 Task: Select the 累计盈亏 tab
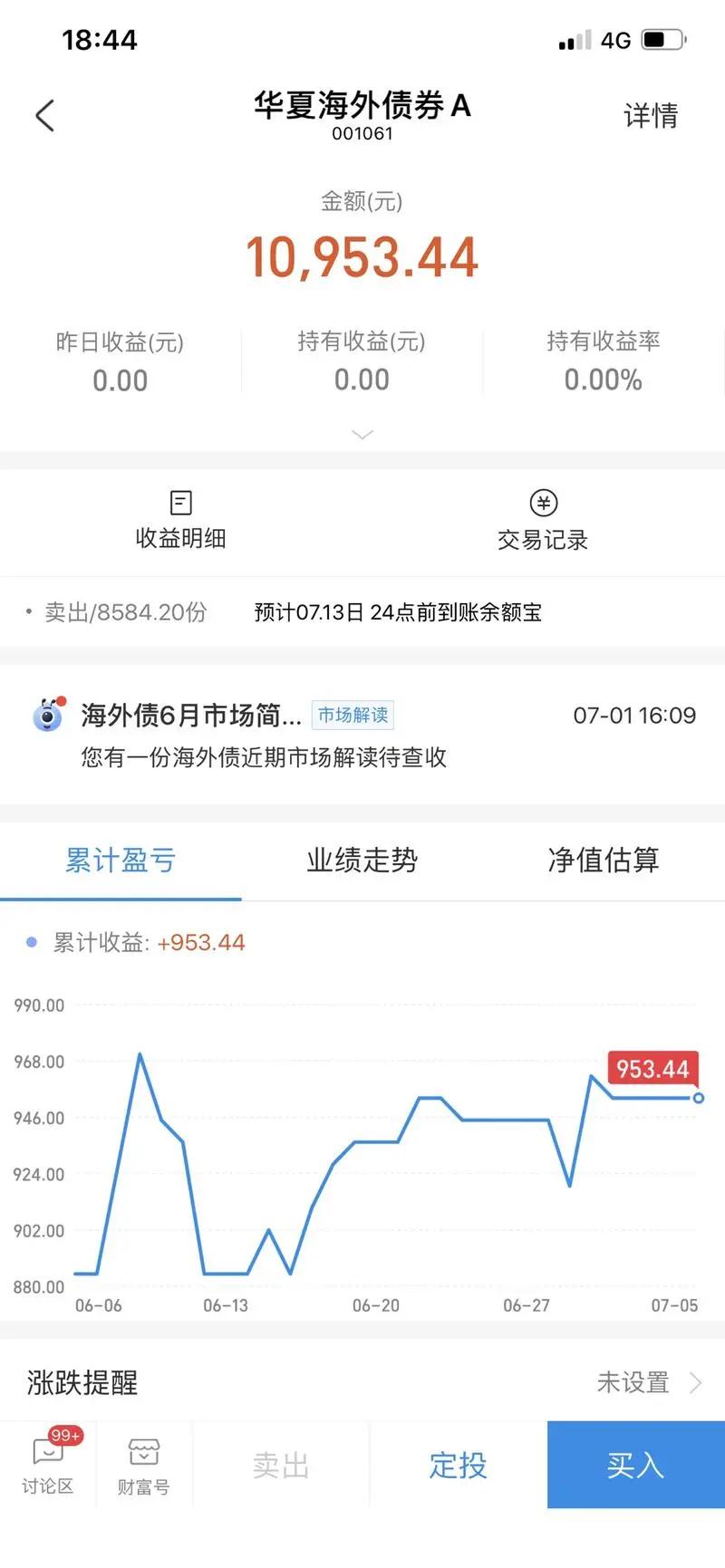(121, 861)
